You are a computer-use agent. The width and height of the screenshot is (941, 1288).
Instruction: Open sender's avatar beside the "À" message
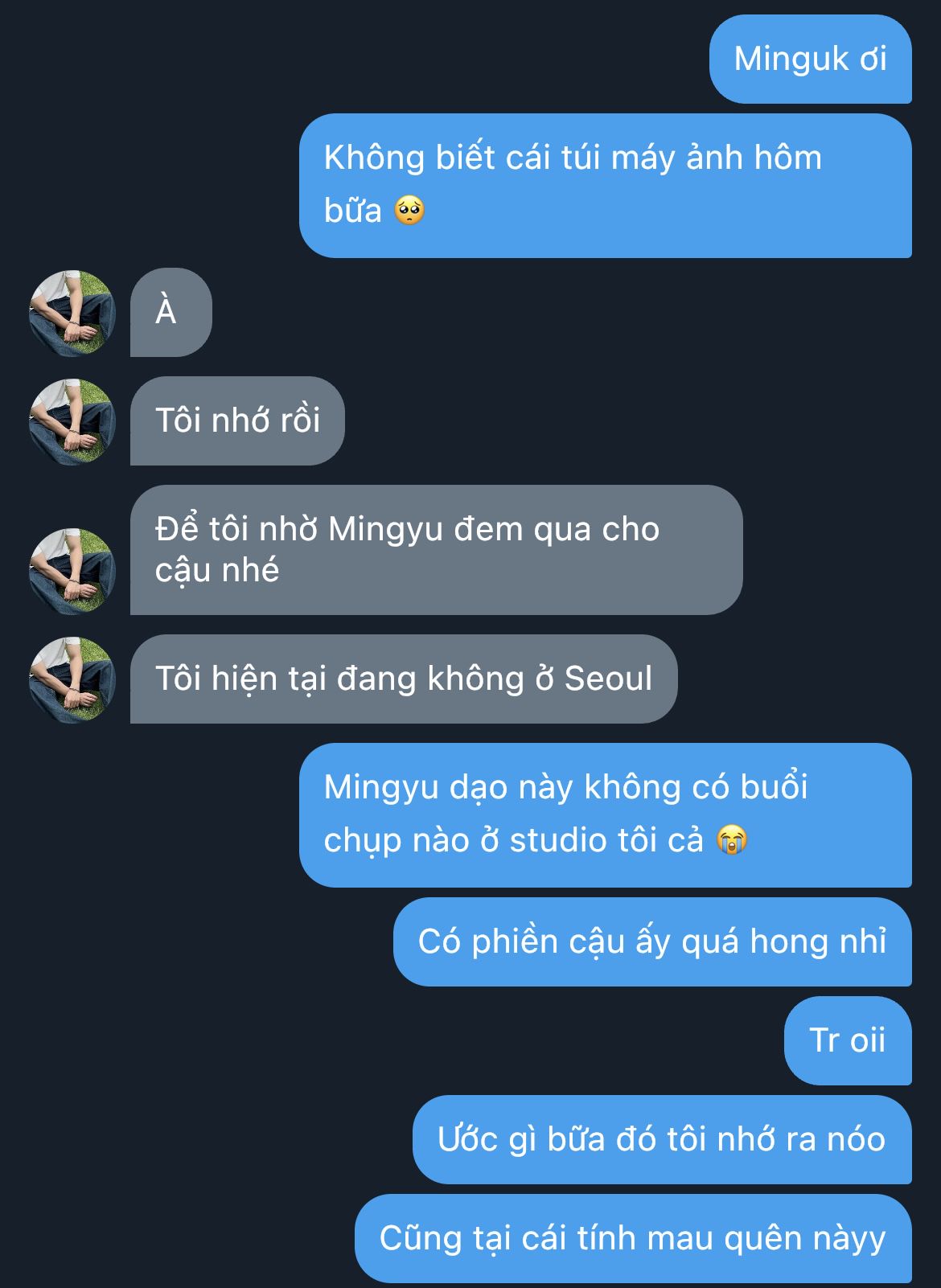(72, 313)
